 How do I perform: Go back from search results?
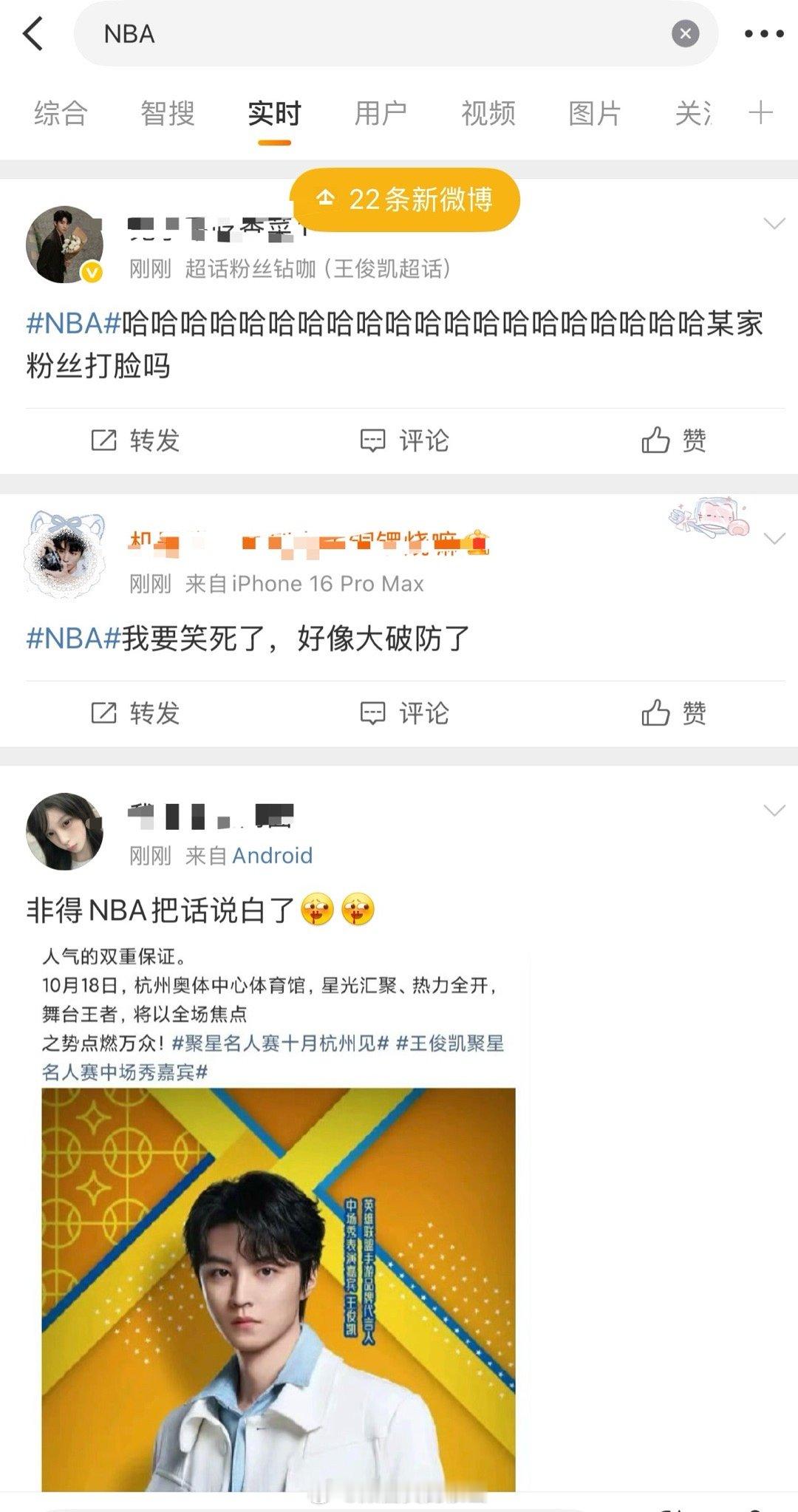(33, 34)
